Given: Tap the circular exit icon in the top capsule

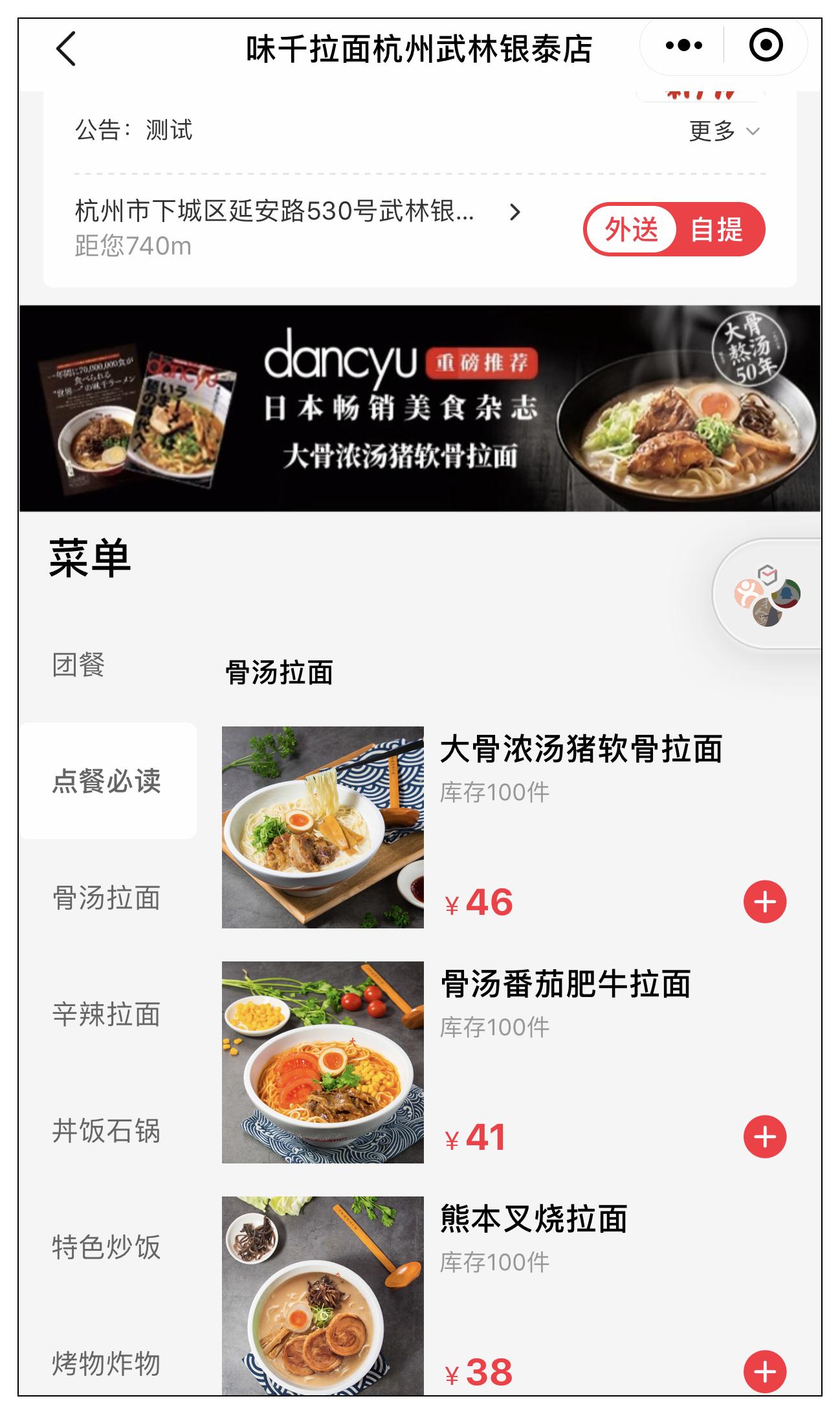Looking at the screenshot, I should [767, 44].
